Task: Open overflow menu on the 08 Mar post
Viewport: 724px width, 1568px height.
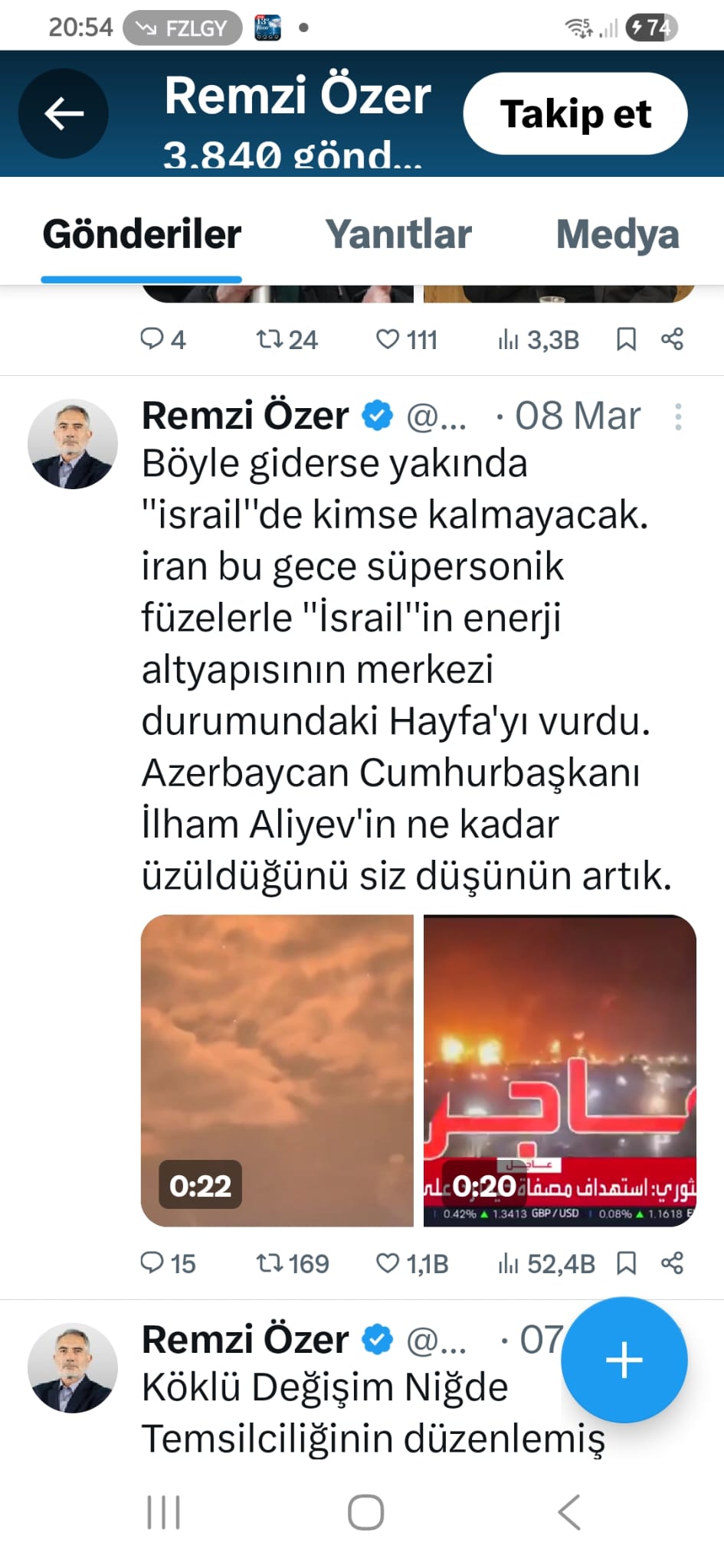Action: 678,416
